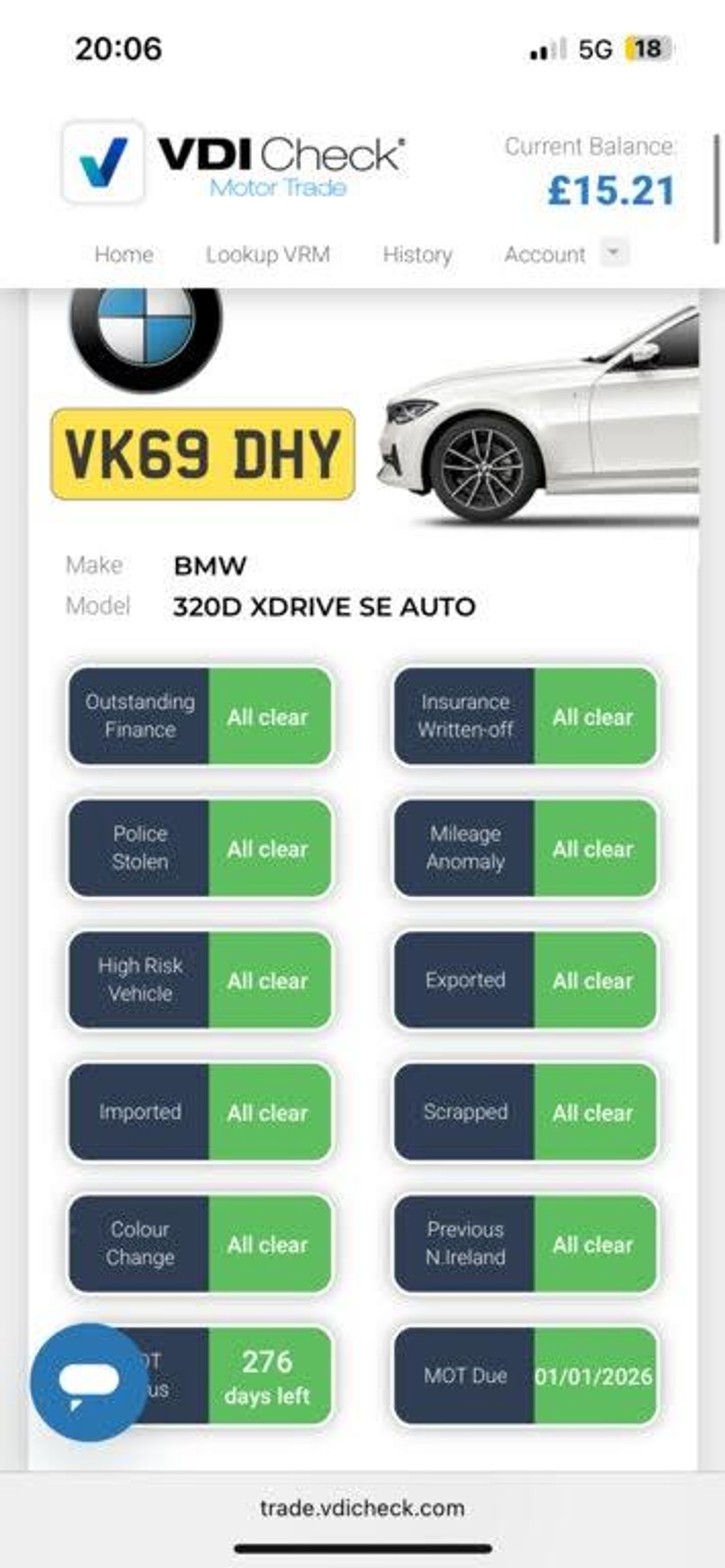The height and width of the screenshot is (1568, 725).
Task: Open the Home page link
Action: (x=123, y=254)
